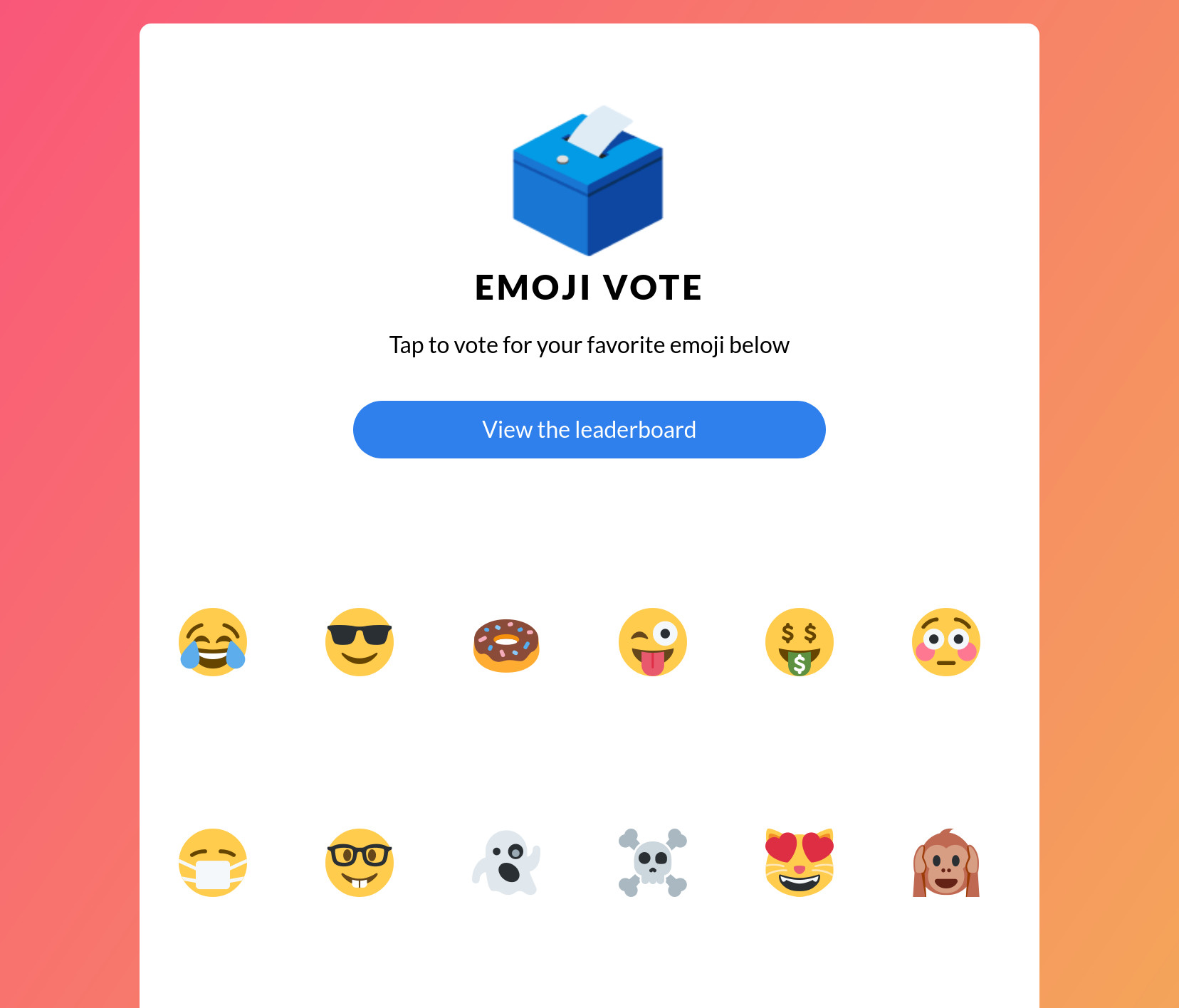Vote for the heart-eyes cat emoji
Viewport: 1179px width, 1008px height.
(x=800, y=863)
